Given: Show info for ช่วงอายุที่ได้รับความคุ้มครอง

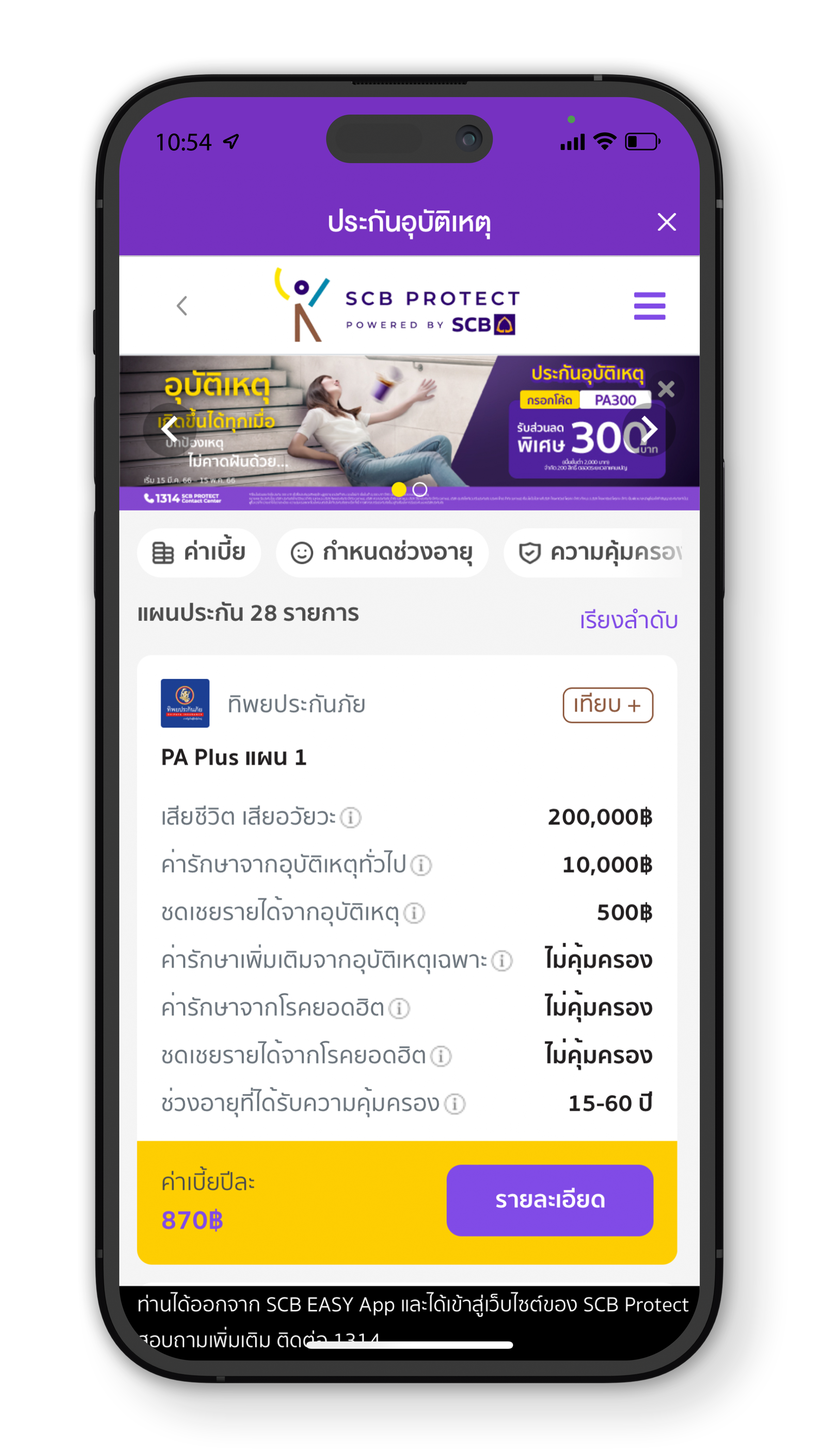Looking at the screenshot, I should [x=454, y=1104].
